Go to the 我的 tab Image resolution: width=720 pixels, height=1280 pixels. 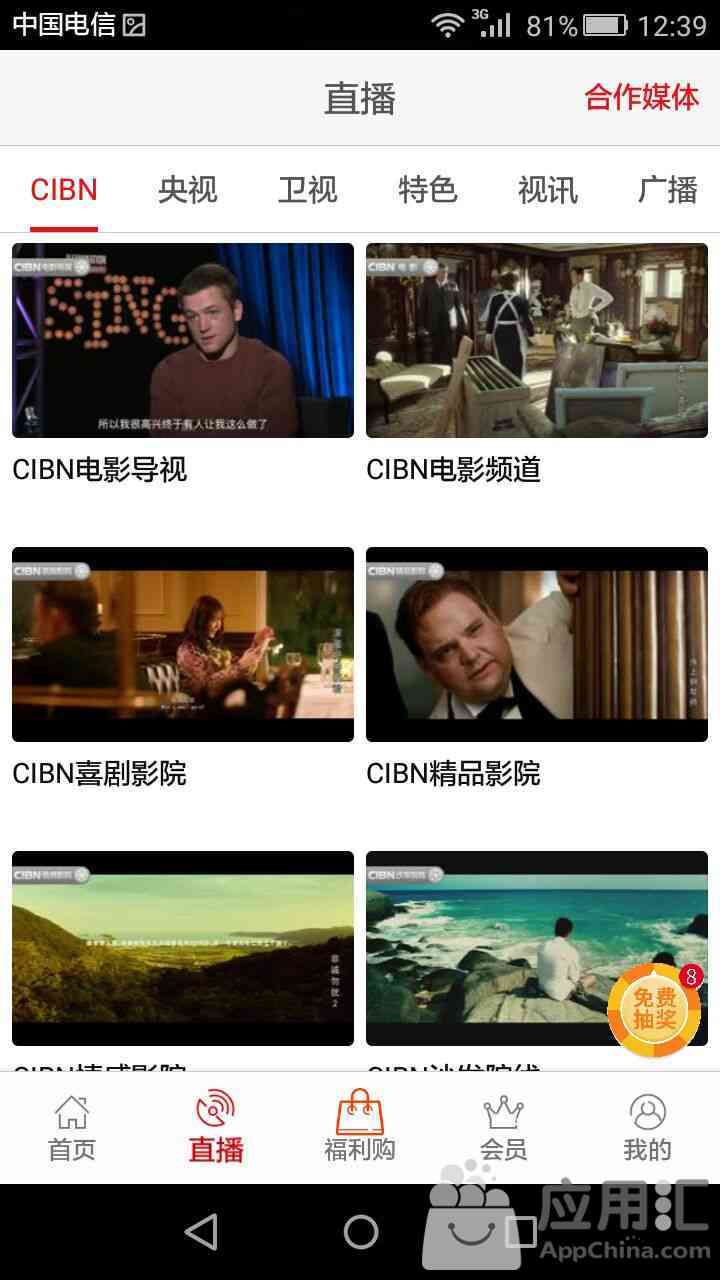click(x=647, y=1127)
